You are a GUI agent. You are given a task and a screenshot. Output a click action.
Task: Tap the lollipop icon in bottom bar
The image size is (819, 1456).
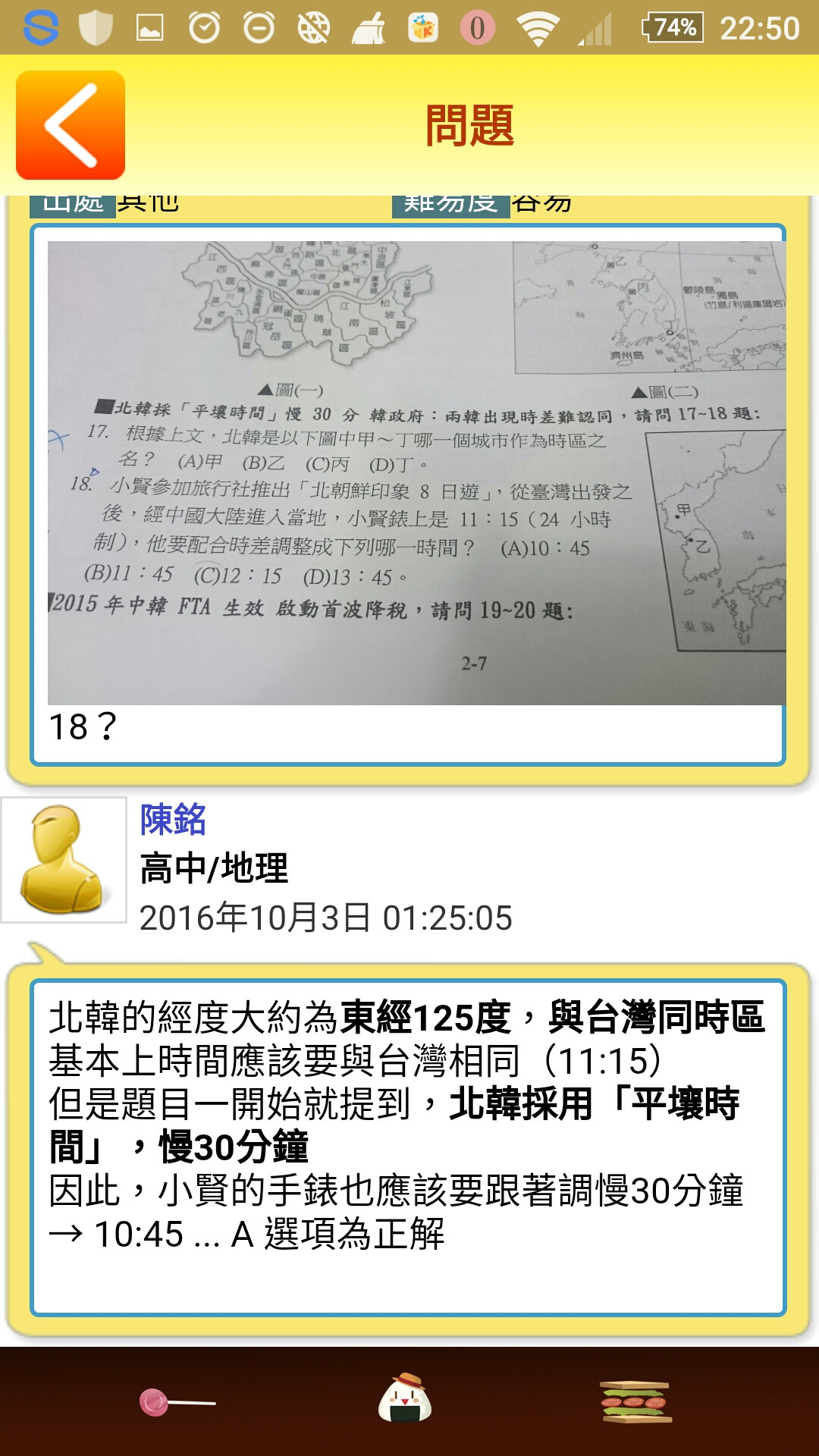click(x=176, y=1402)
